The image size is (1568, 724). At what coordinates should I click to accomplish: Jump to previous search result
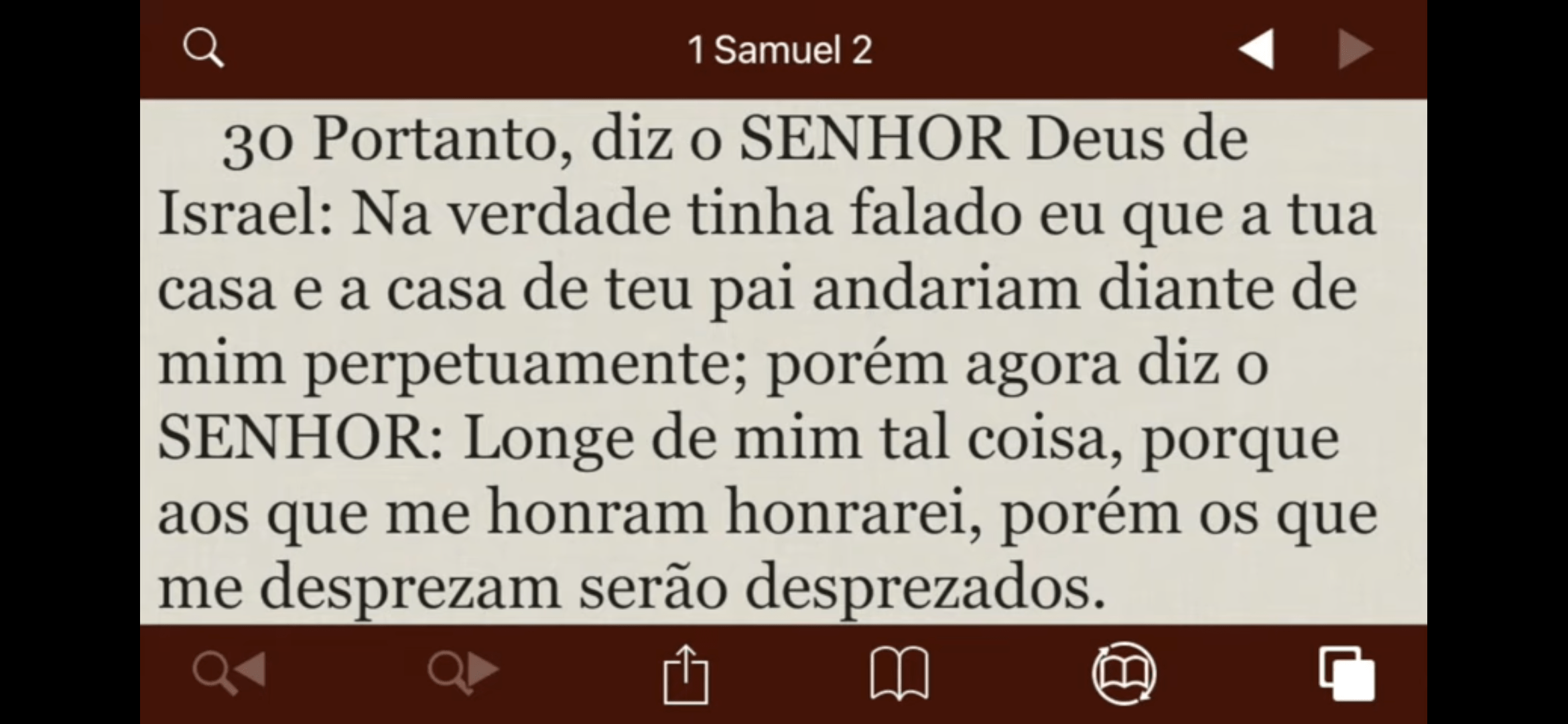tap(229, 672)
